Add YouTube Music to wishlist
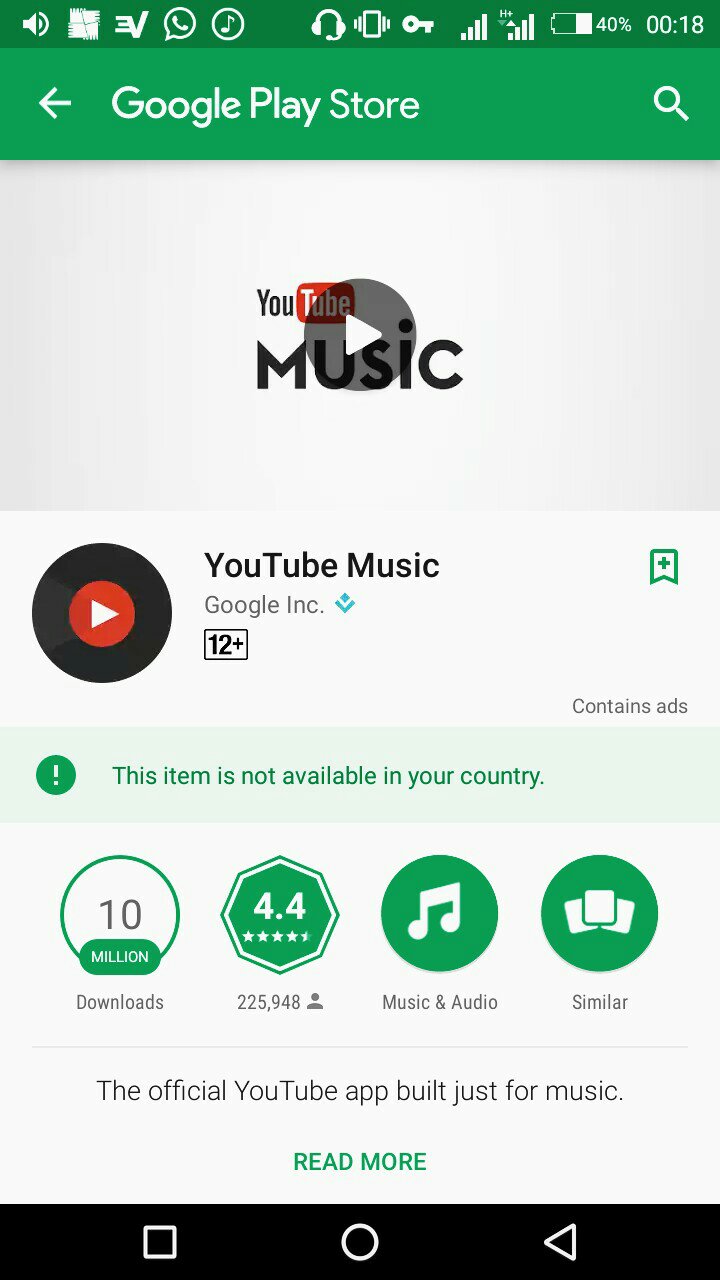 click(x=664, y=566)
